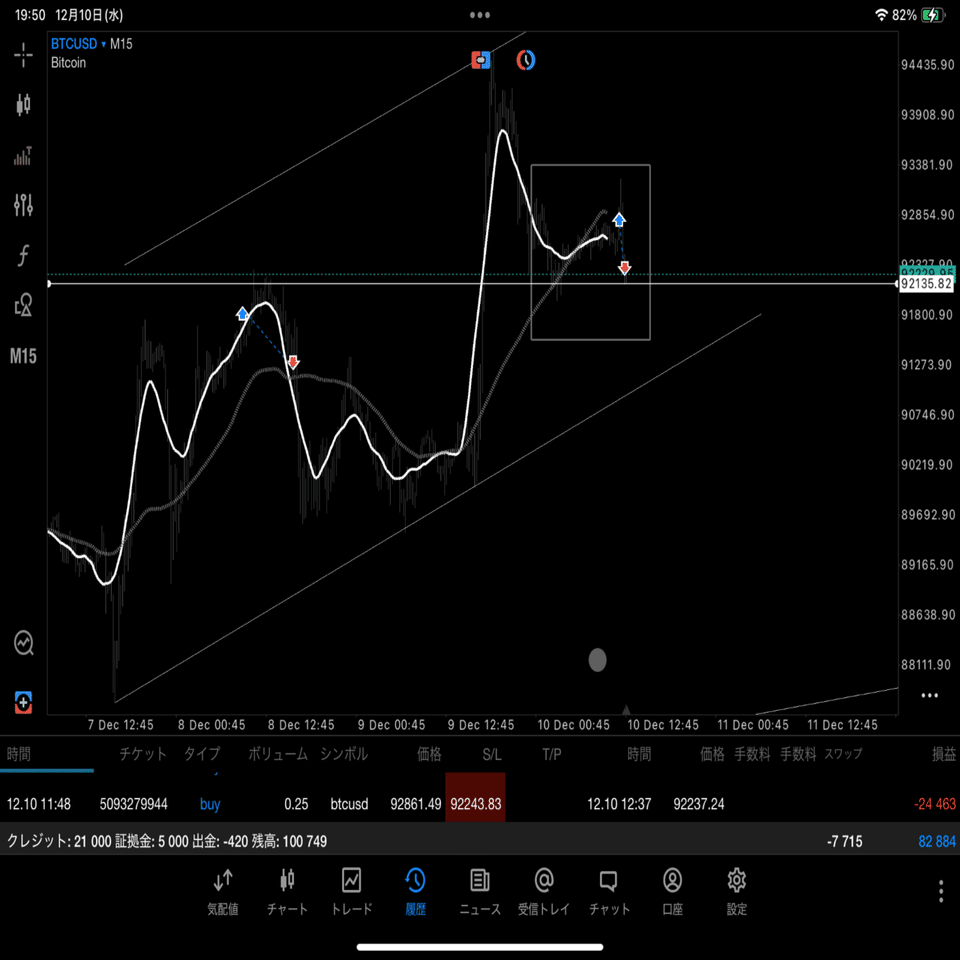
Task: Sort history by 損益 column
Action: (x=943, y=755)
